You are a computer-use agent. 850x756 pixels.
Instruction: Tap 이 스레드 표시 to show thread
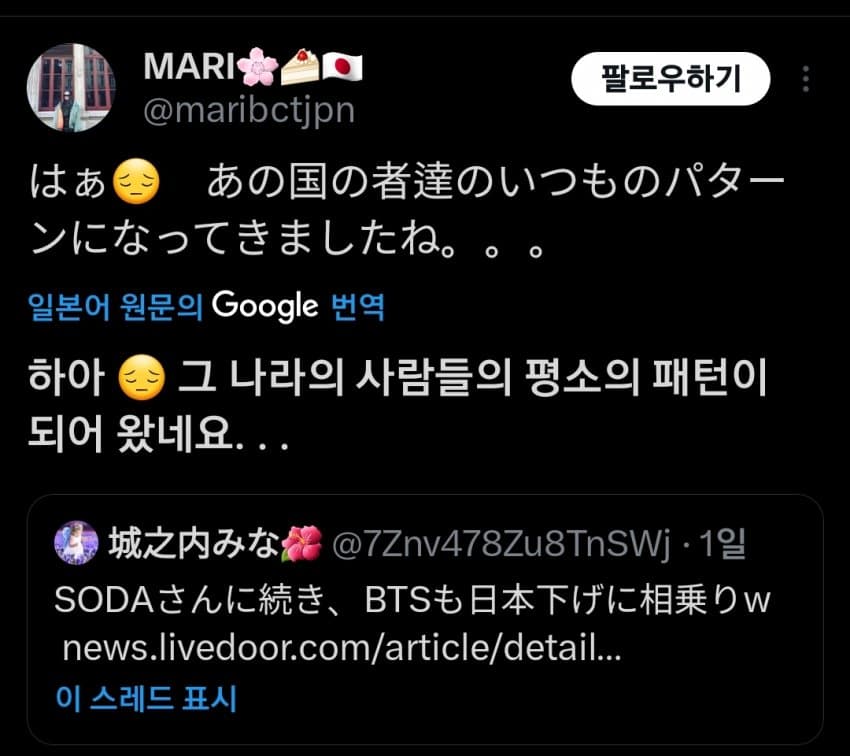146,698
